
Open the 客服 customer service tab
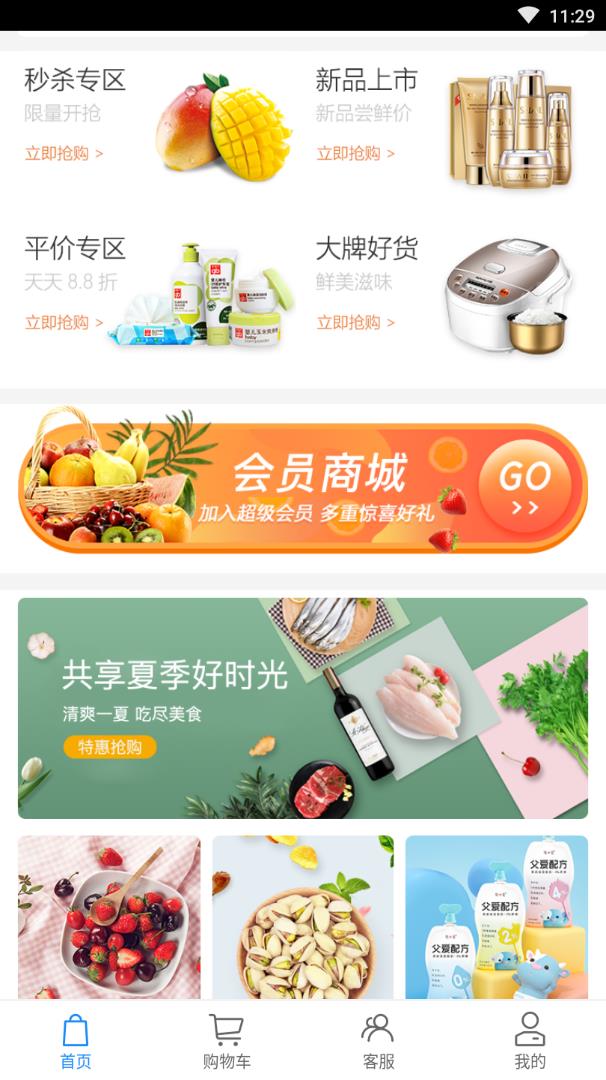pyautogui.click(x=378, y=1041)
